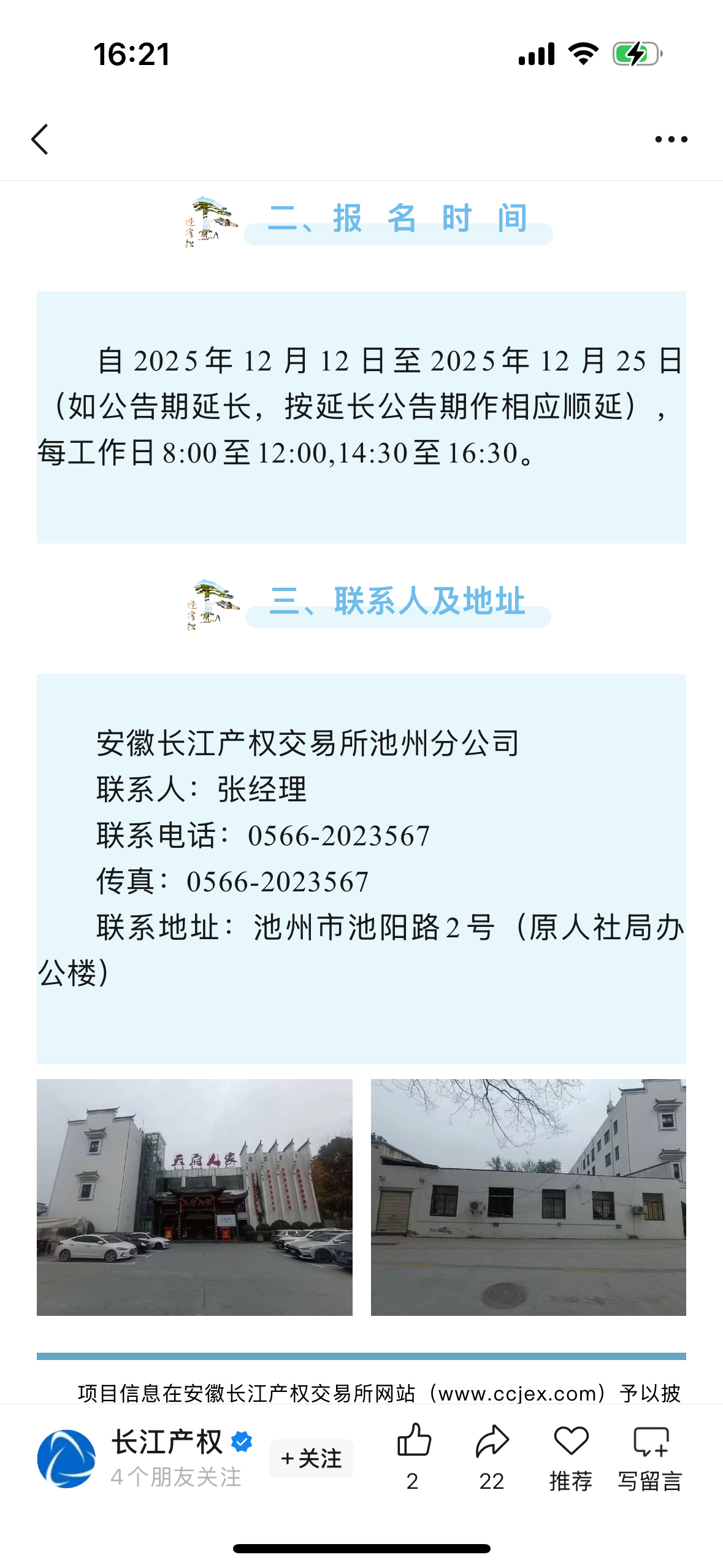
Task: Follow 长江产权 with the 关注 button
Action: pyautogui.click(x=312, y=1458)
